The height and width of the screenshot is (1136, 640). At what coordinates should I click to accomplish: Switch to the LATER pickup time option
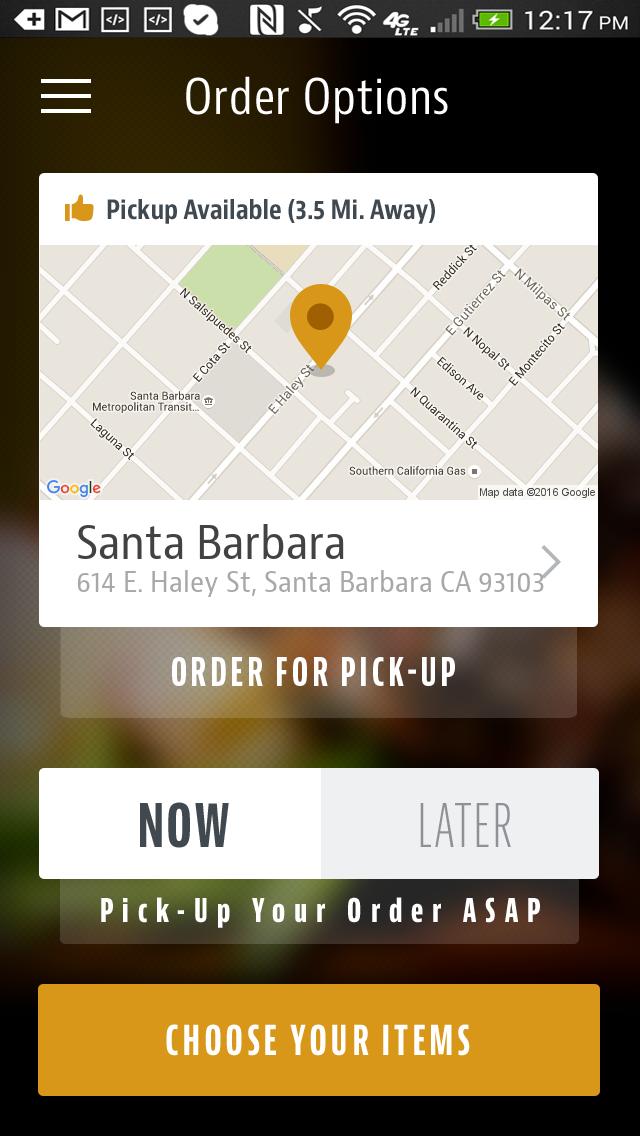pyautogui.click(x=461, y=824)
